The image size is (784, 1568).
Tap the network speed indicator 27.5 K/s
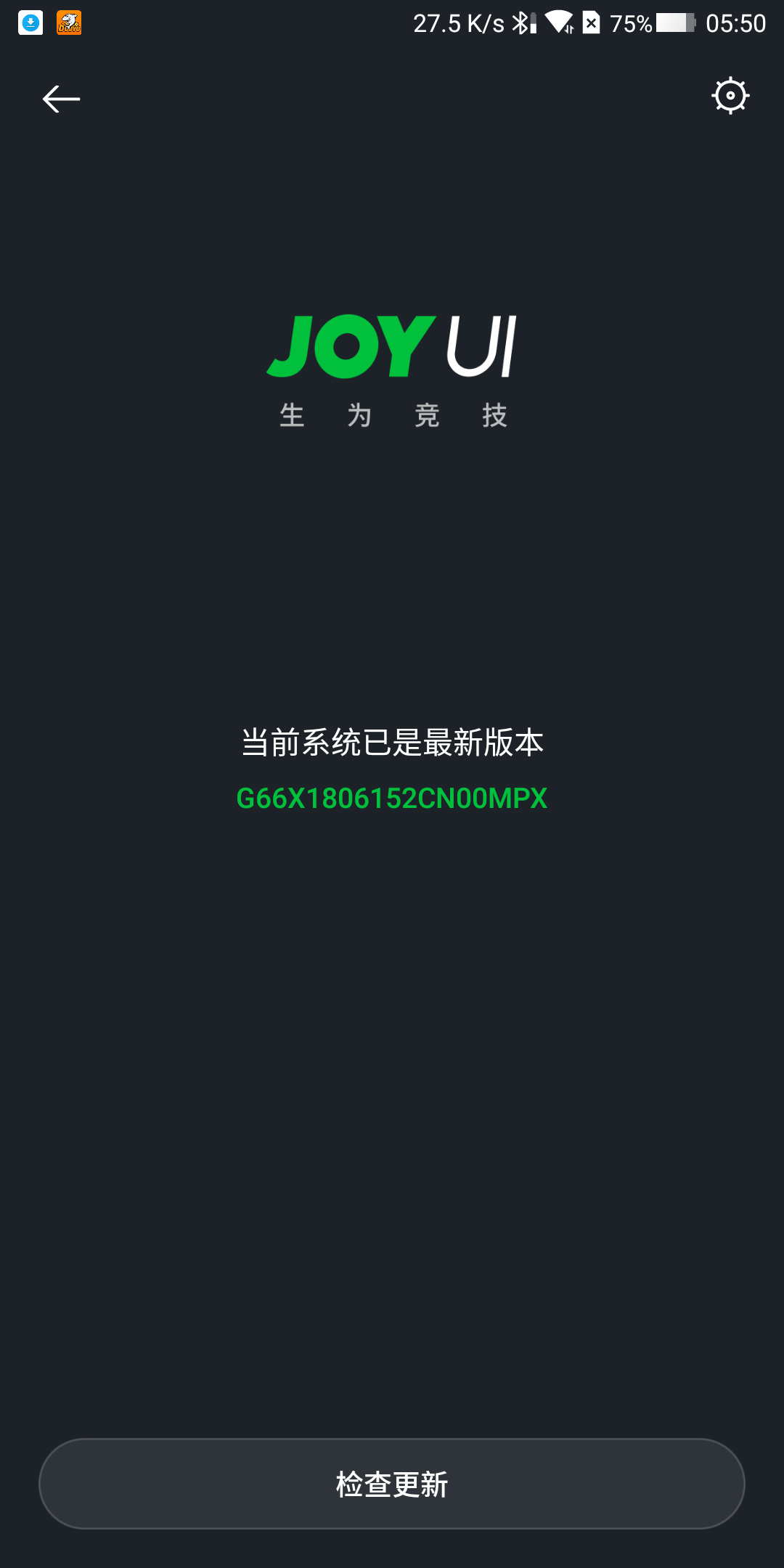point(460,23)
